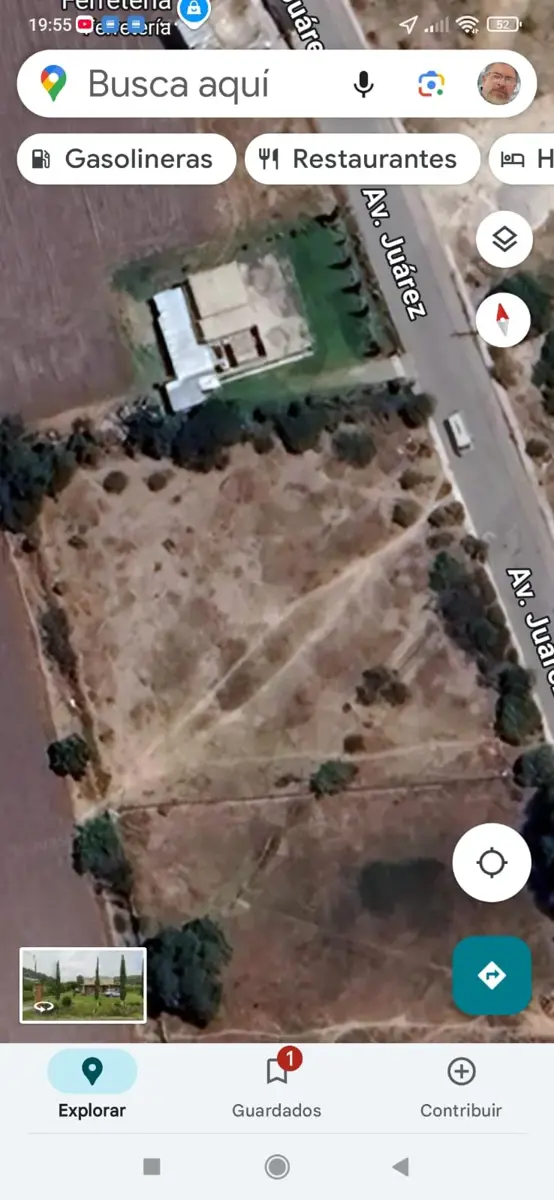Start voice search with the microphone

click(x=364, y=84)
